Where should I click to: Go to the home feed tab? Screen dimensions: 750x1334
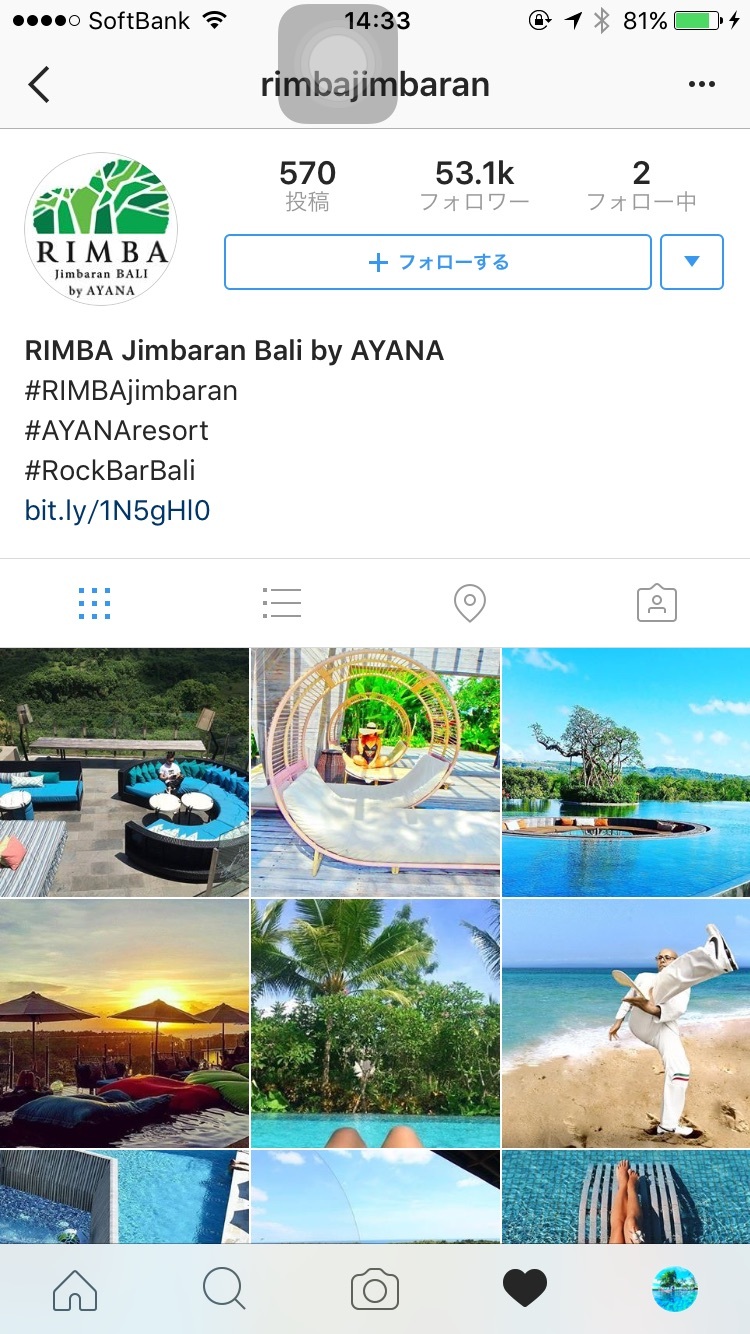[x=75, y=1290]
